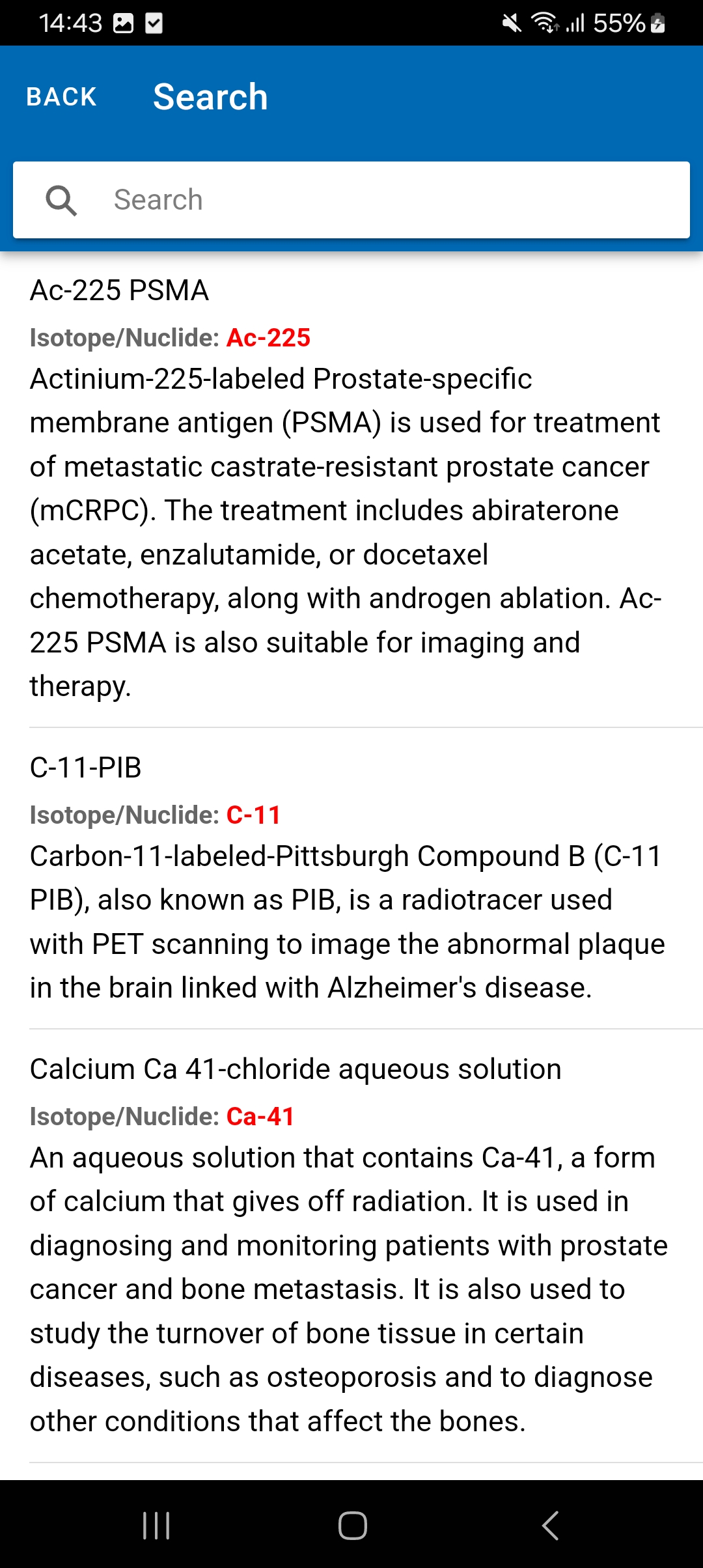
Task: View Calcium Ca 41-chloride aqueous solution details
Action: click(351, 1246)
